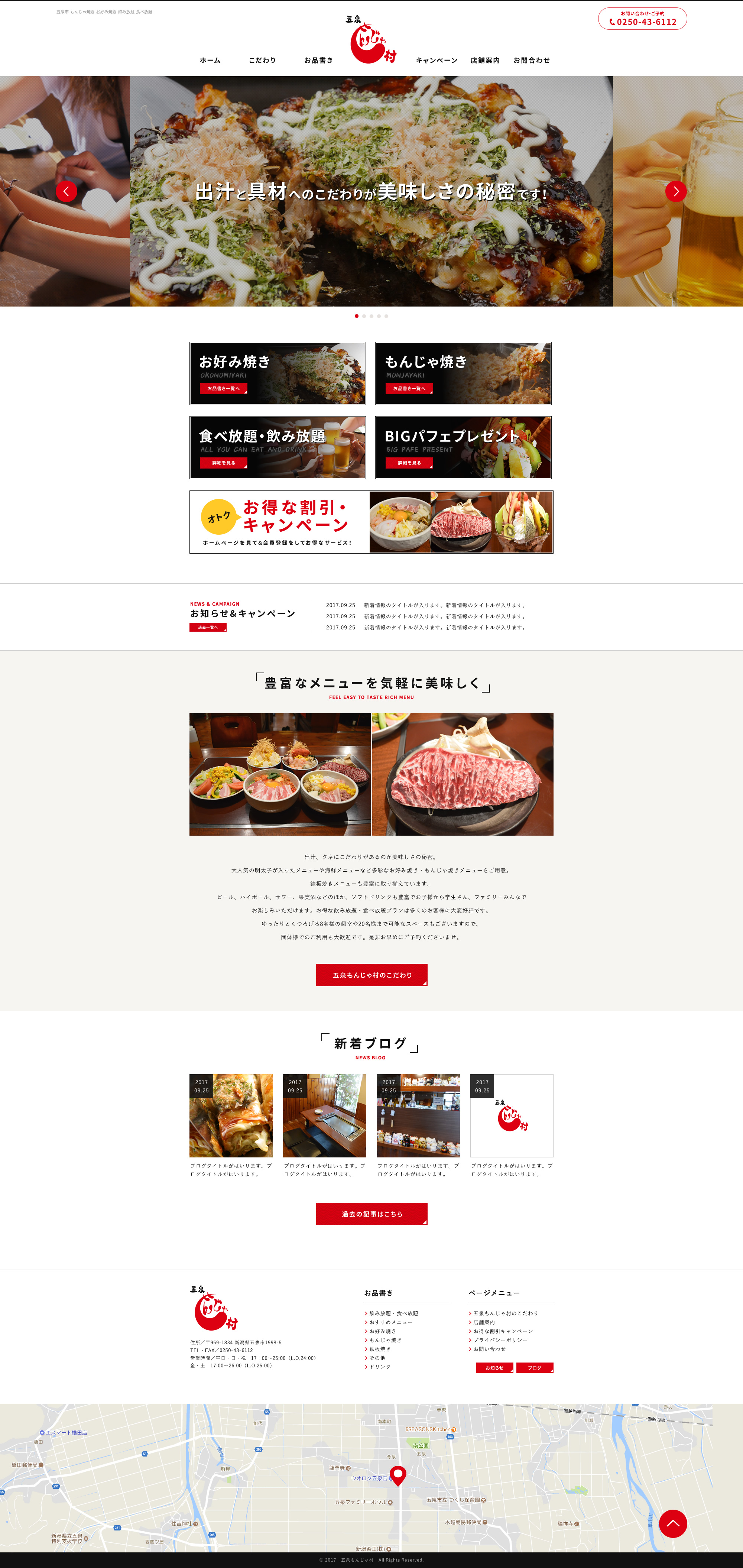Open the もんじゃ焼き menu banner
Image resolution: width=743 pixels, height=1568 pixels.
click(463, 373)
